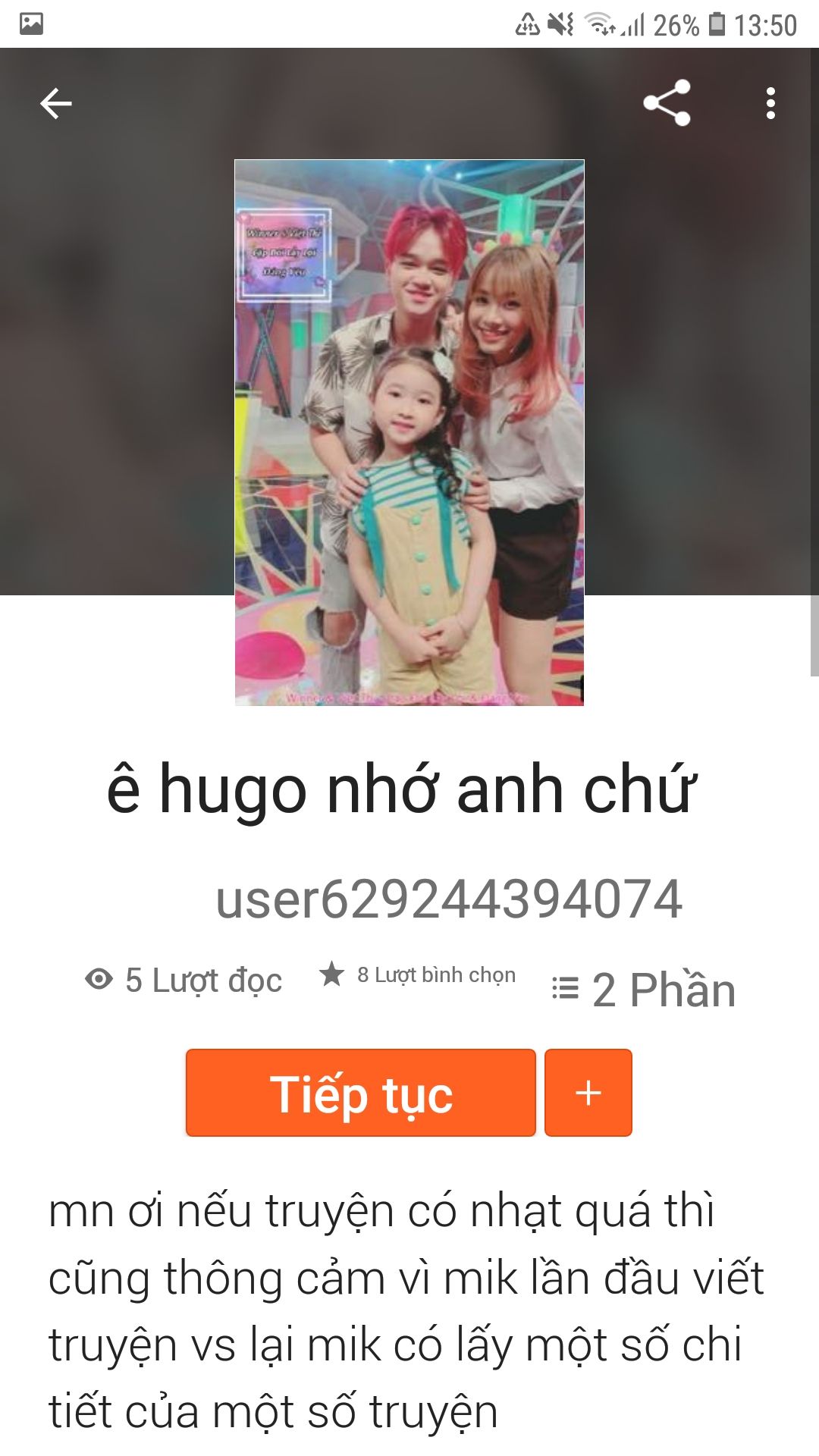819x1456 pixels.
Task: Open the three-dot overflow menu
Action: coord(770,103)
